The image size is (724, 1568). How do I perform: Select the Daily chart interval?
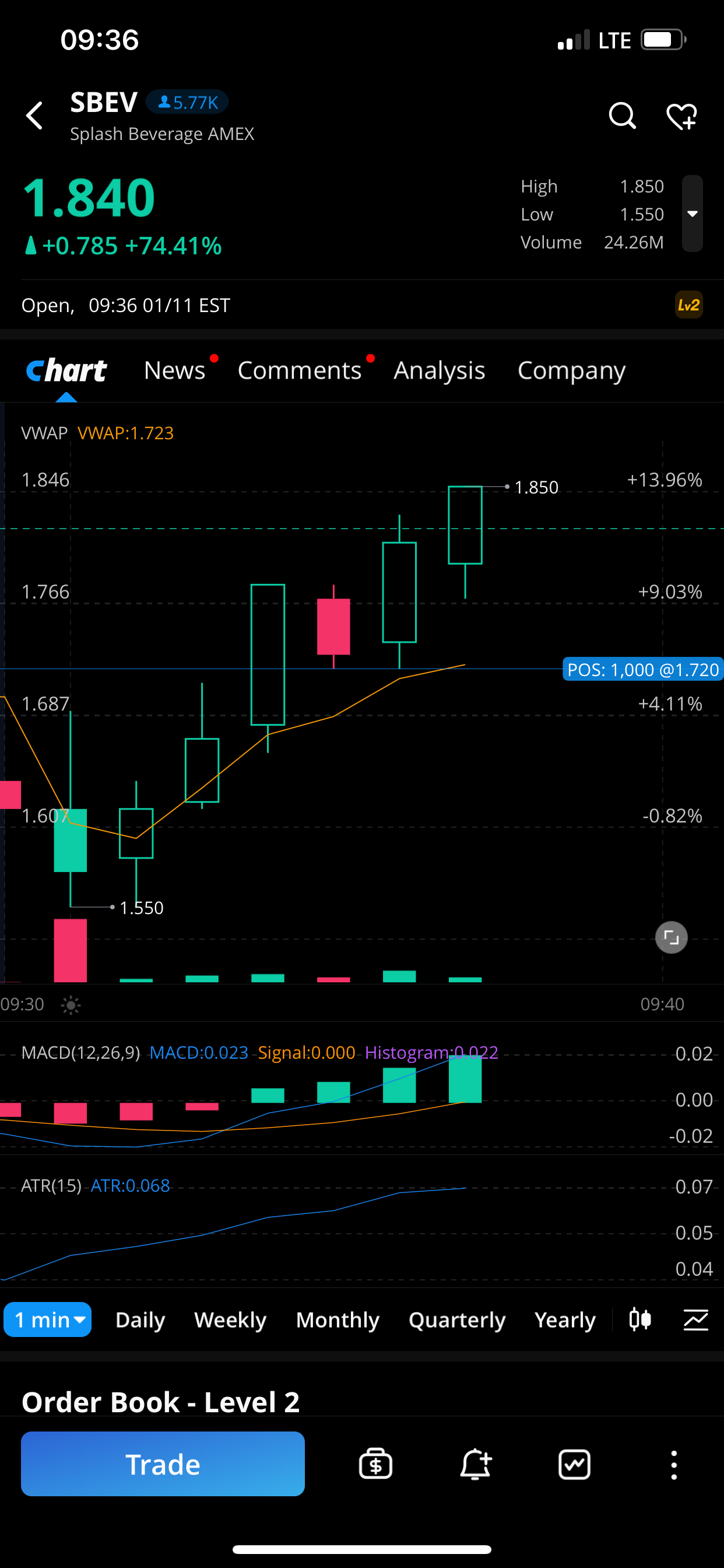pyautogui.click(x=140, y=1319)
